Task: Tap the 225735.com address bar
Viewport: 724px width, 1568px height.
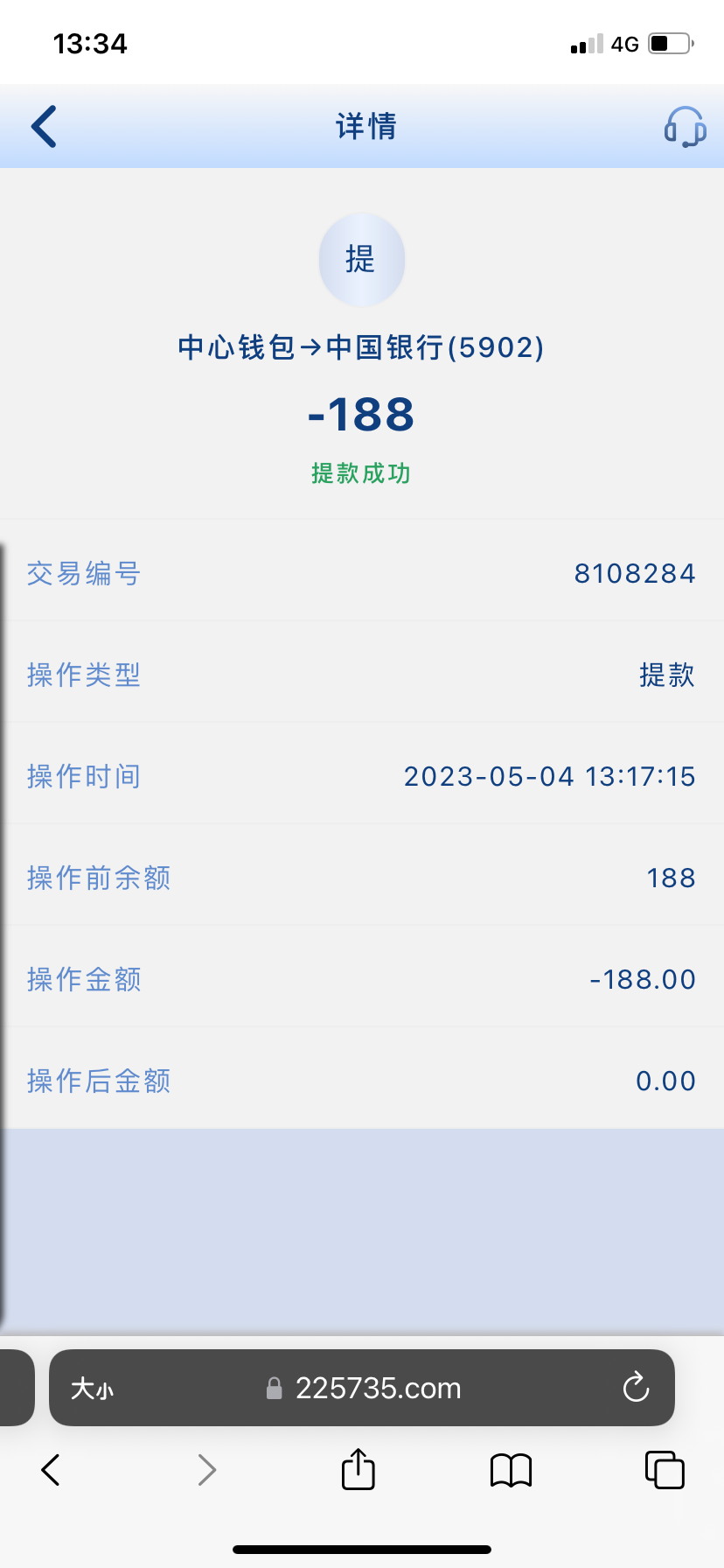Action: [x=377, y=1389]
